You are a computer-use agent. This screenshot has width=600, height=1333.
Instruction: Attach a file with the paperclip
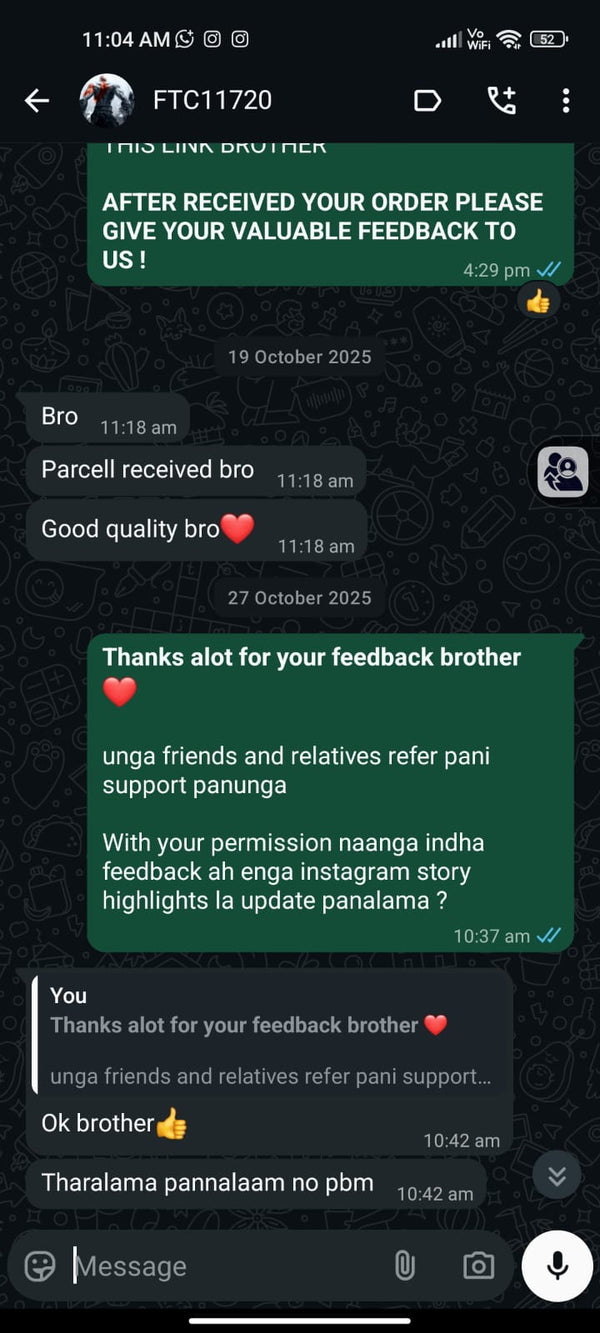(x=404, y=1266)
